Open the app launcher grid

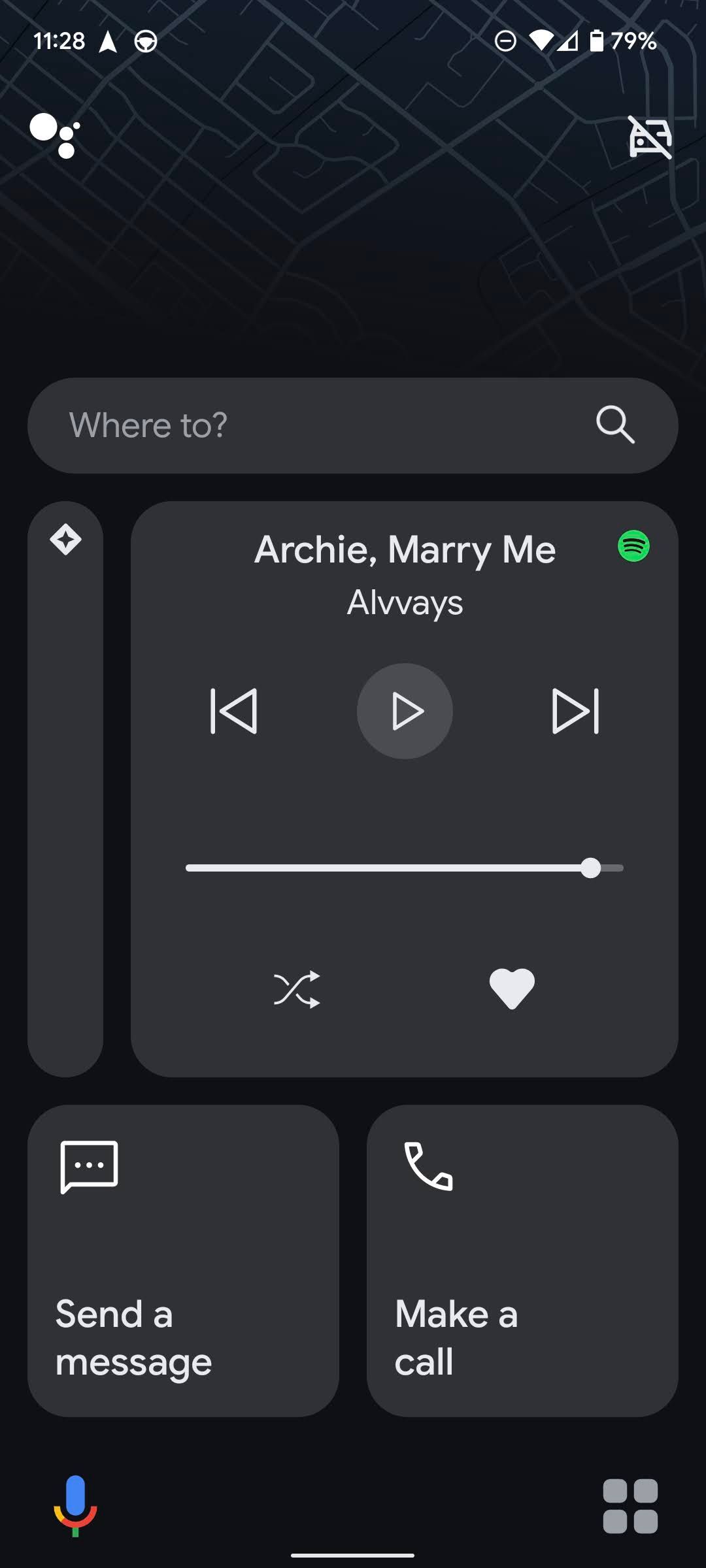tap(630, 1506)
